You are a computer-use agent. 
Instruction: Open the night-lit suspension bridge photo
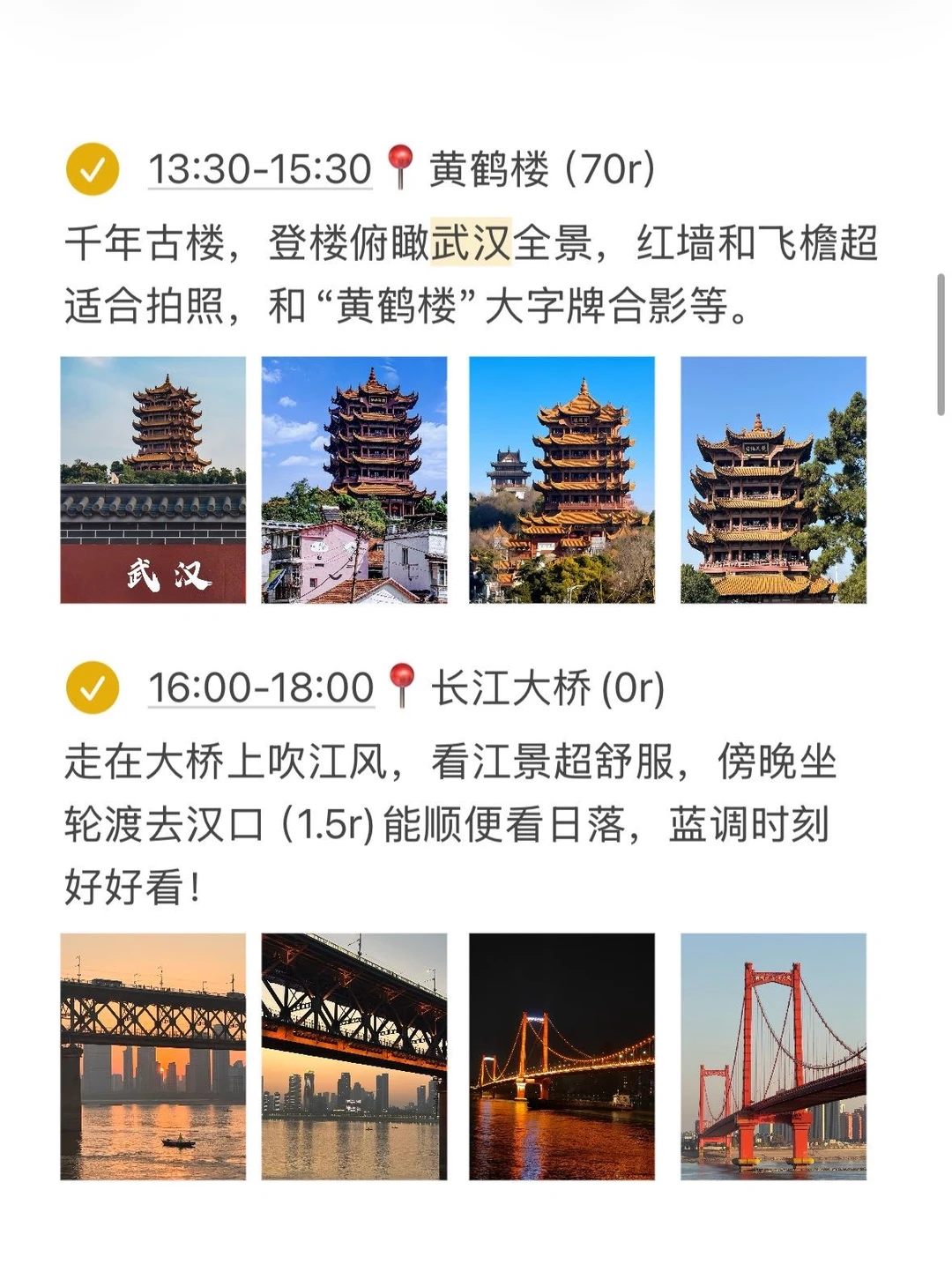[562, 1056]
